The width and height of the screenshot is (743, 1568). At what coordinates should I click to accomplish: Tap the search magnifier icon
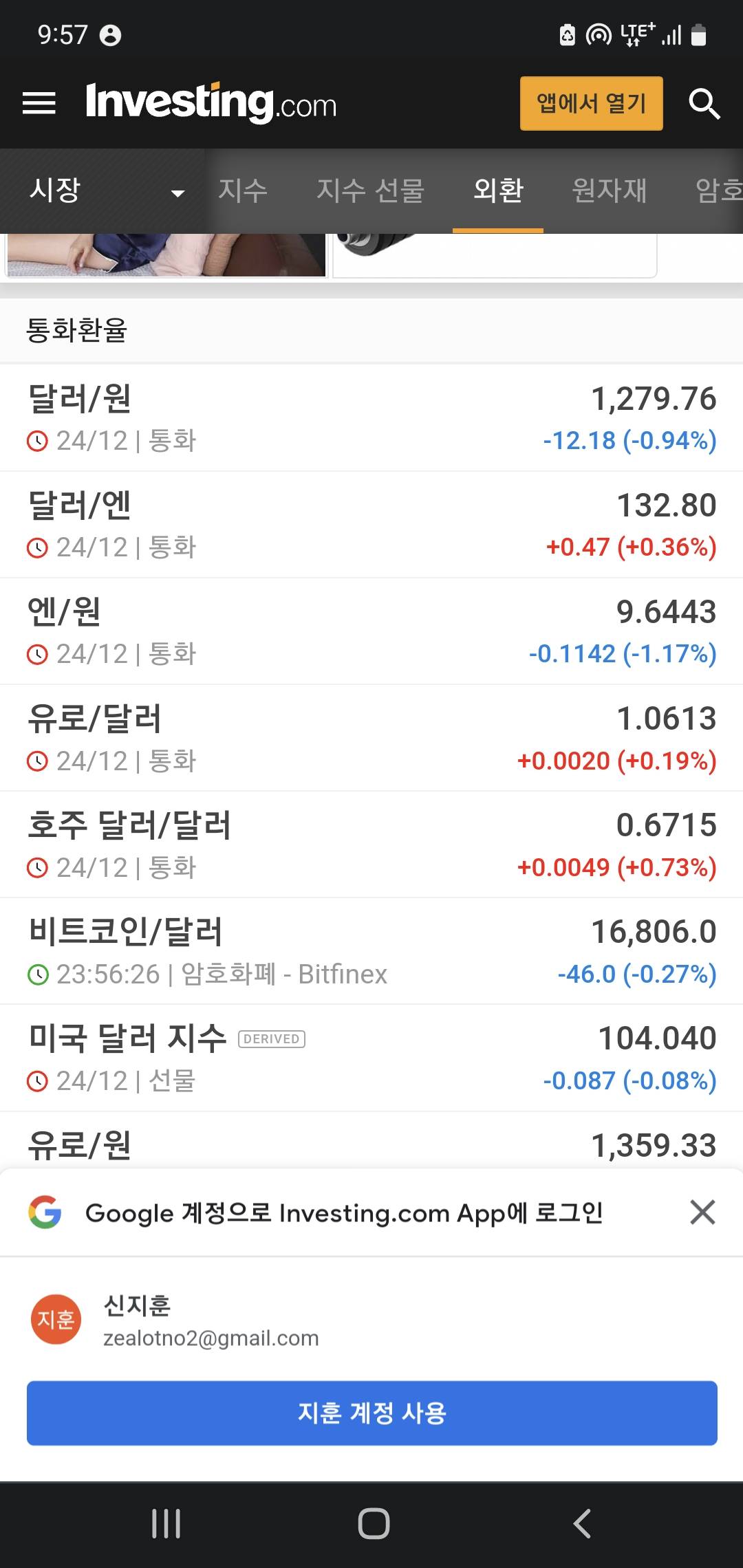point(704,104)
